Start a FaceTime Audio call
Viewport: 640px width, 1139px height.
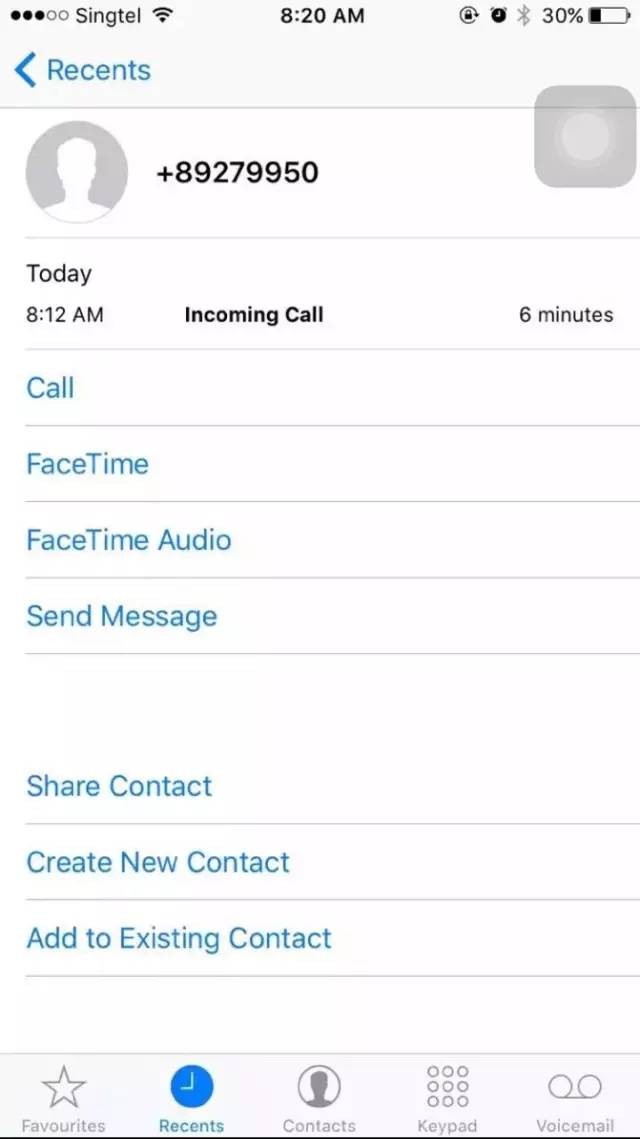click(128, 540)
